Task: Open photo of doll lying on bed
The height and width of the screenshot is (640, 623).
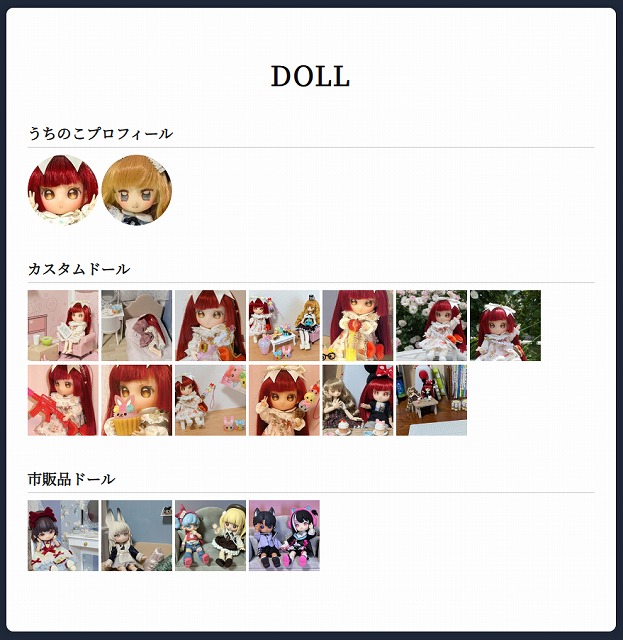Action: (x=136, y=325)
